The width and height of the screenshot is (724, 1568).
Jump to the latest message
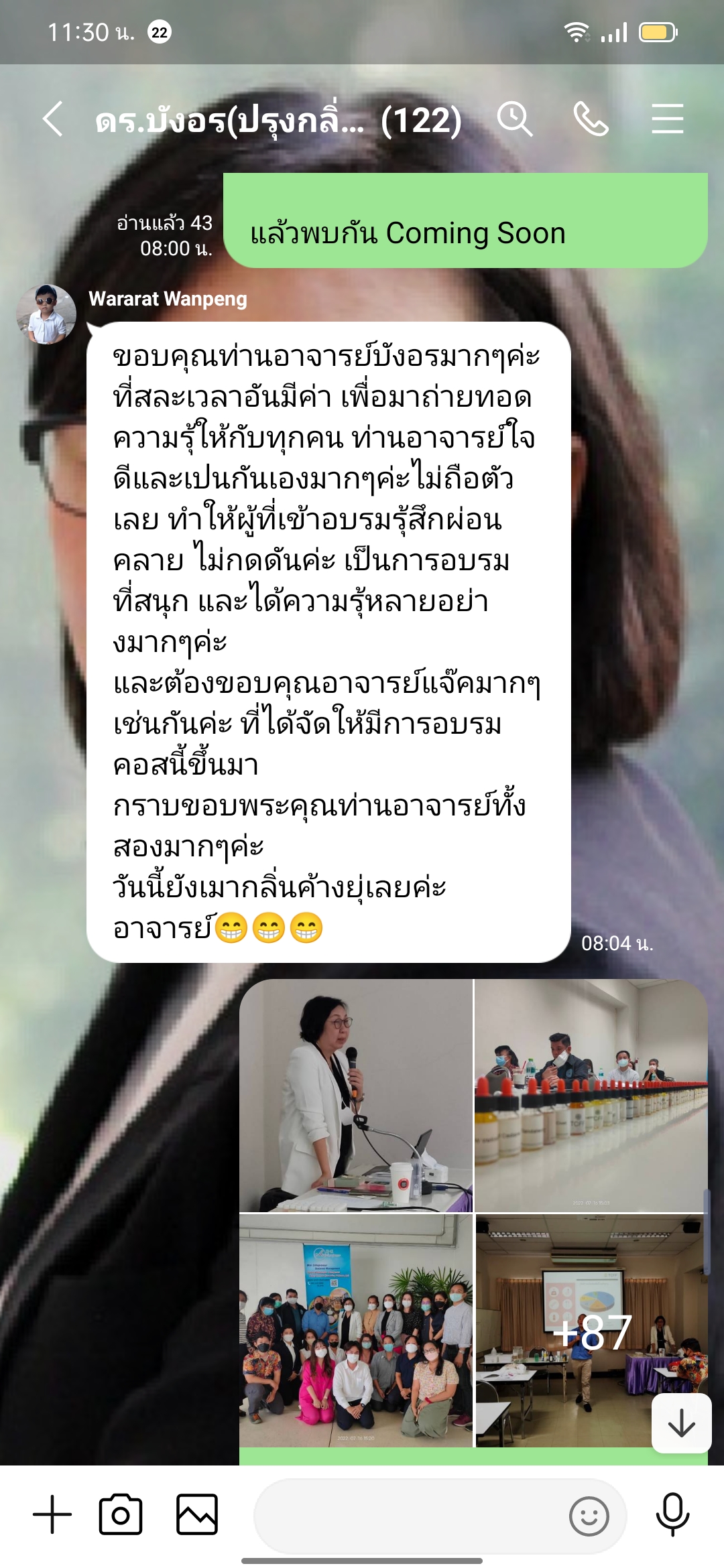[681, 1423]
